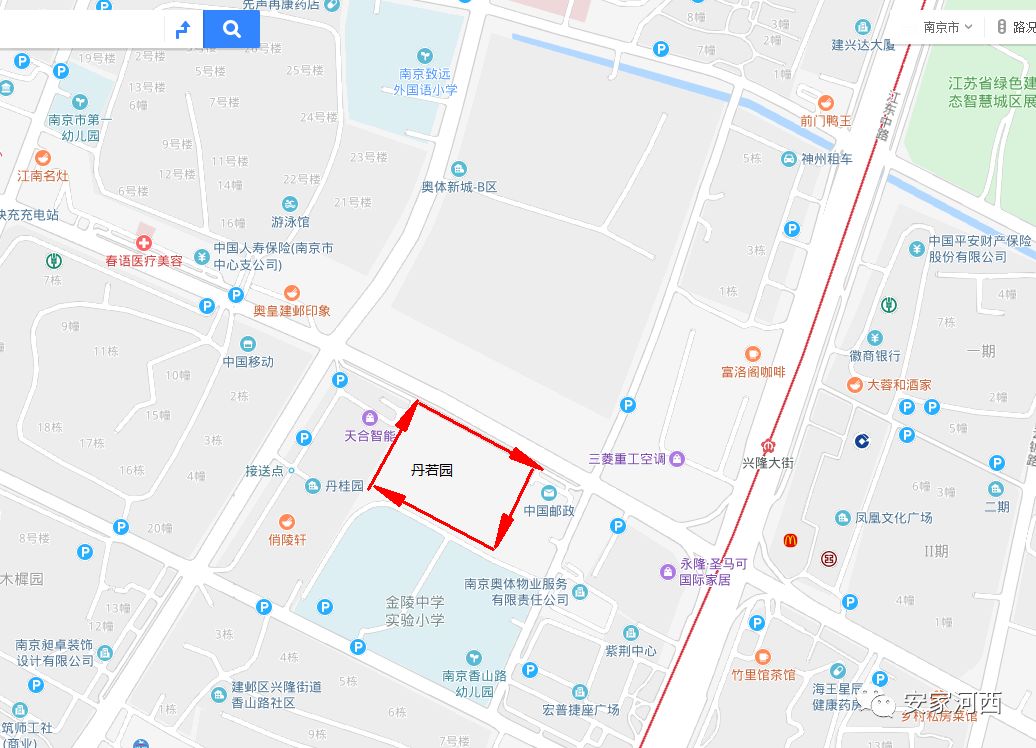Select the 中国邮政 map marker
This screenshot has width=1036, height=748.
(549, 493)
